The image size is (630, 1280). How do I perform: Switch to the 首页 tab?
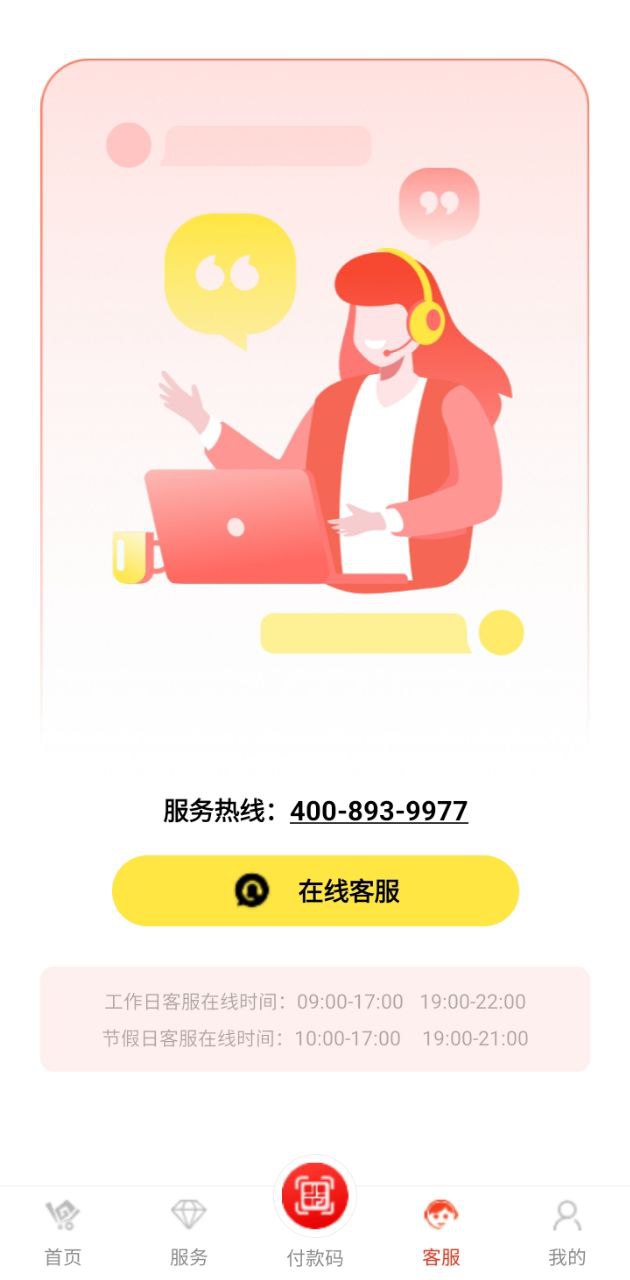63,1232
